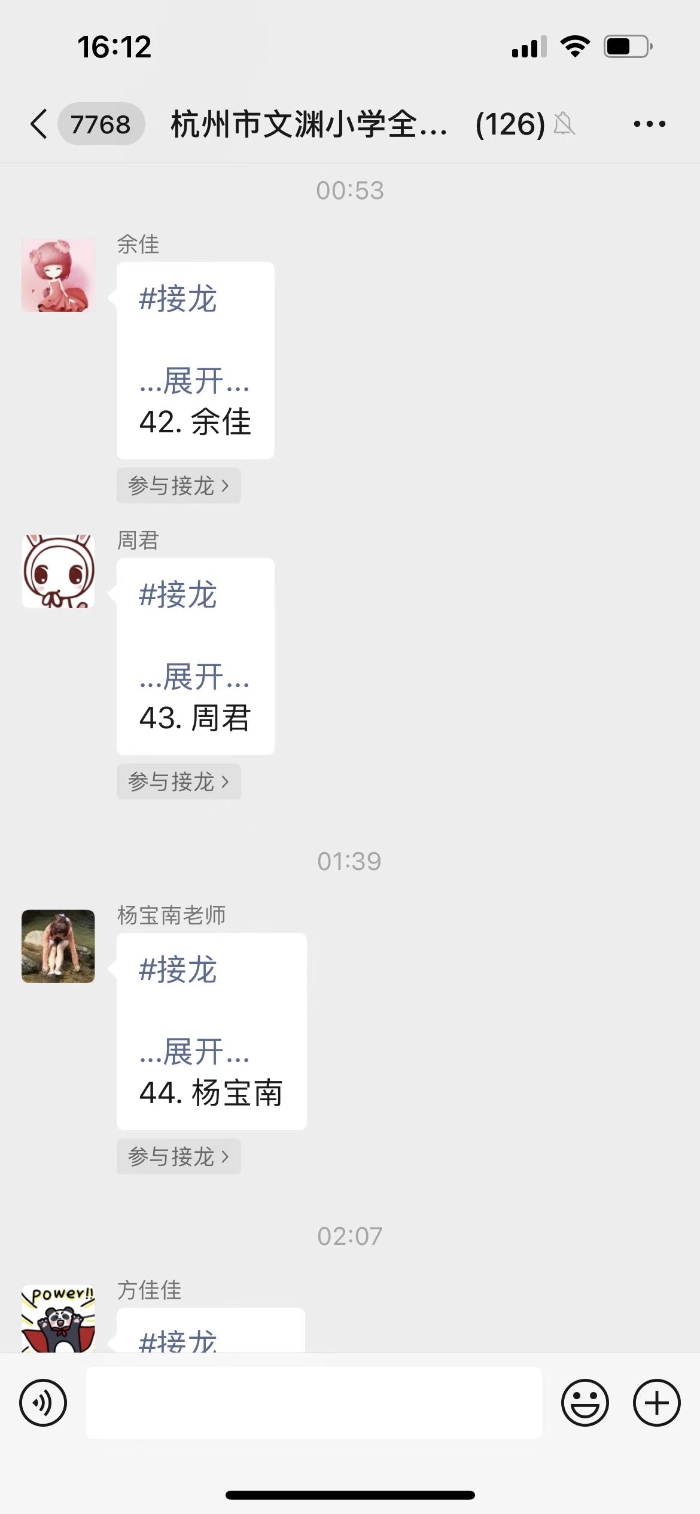Image resolution: width=700 pixels, height=1514 pixels.
Task: Expand 杨宝南's 接龙 message via 展开
Action: (x=194, y=1052)
